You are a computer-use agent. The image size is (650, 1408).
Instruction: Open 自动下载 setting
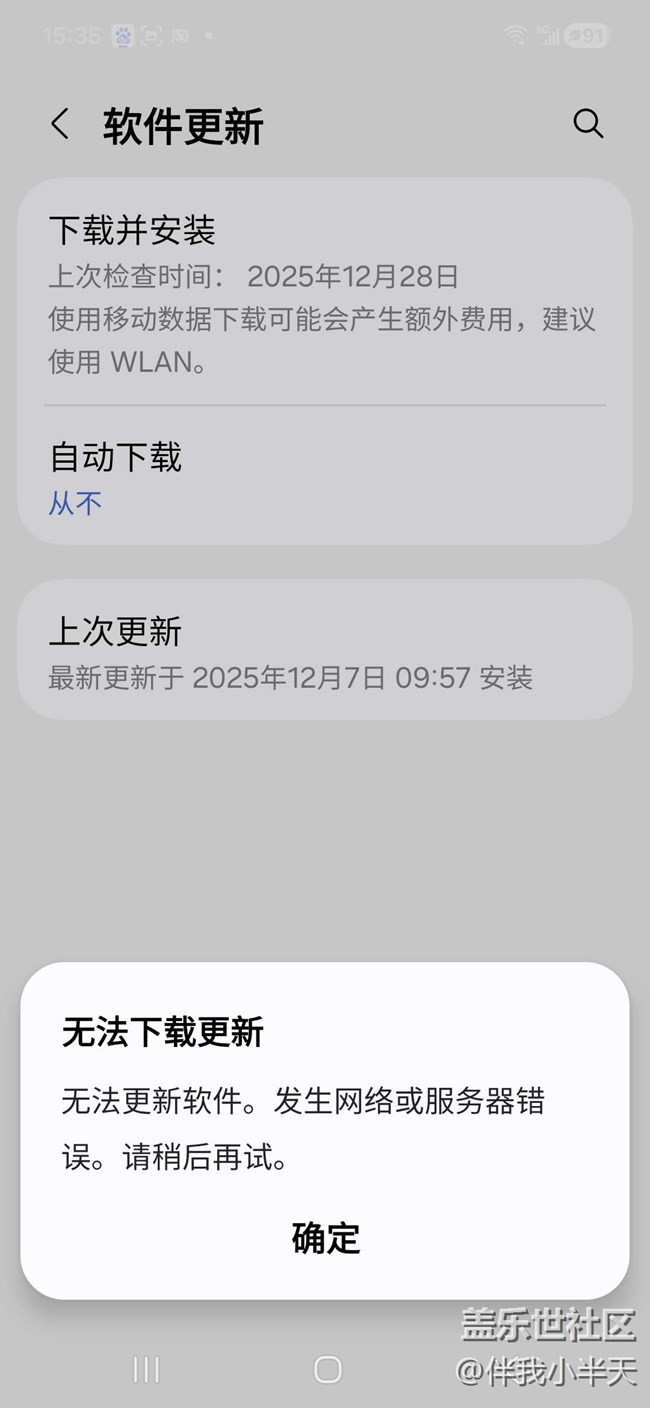[325, 476]
